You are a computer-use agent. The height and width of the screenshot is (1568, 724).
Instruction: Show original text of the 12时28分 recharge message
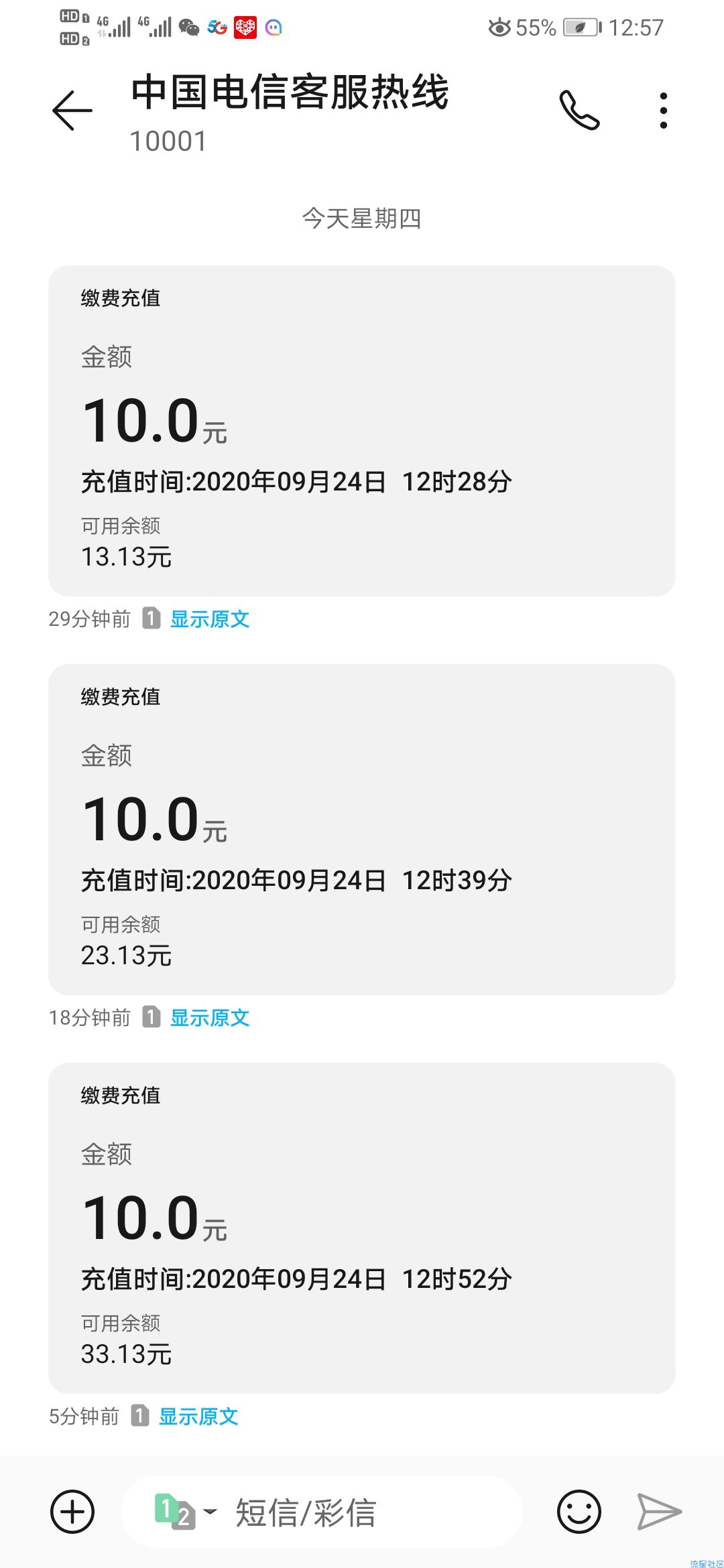210,618
